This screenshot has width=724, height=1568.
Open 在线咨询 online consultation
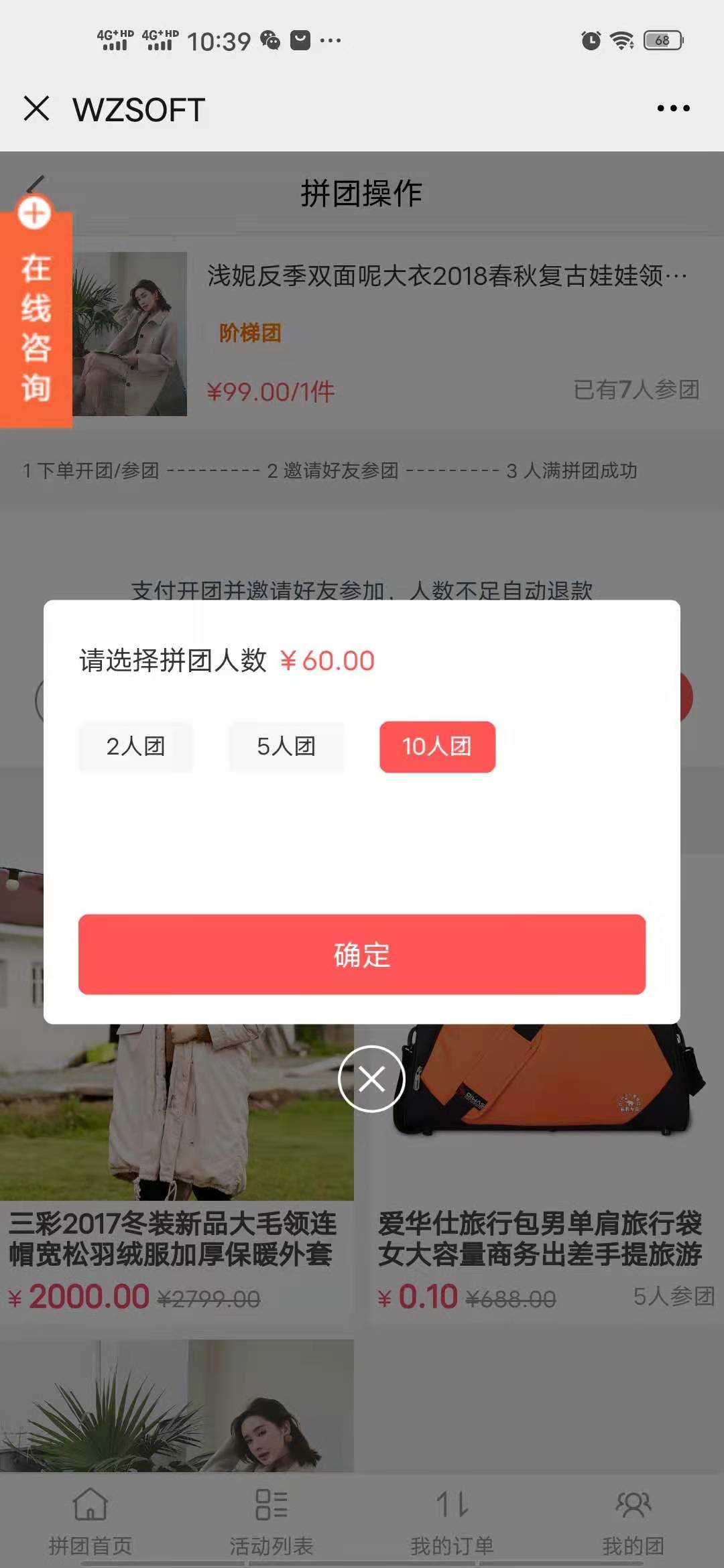point(36,315)
